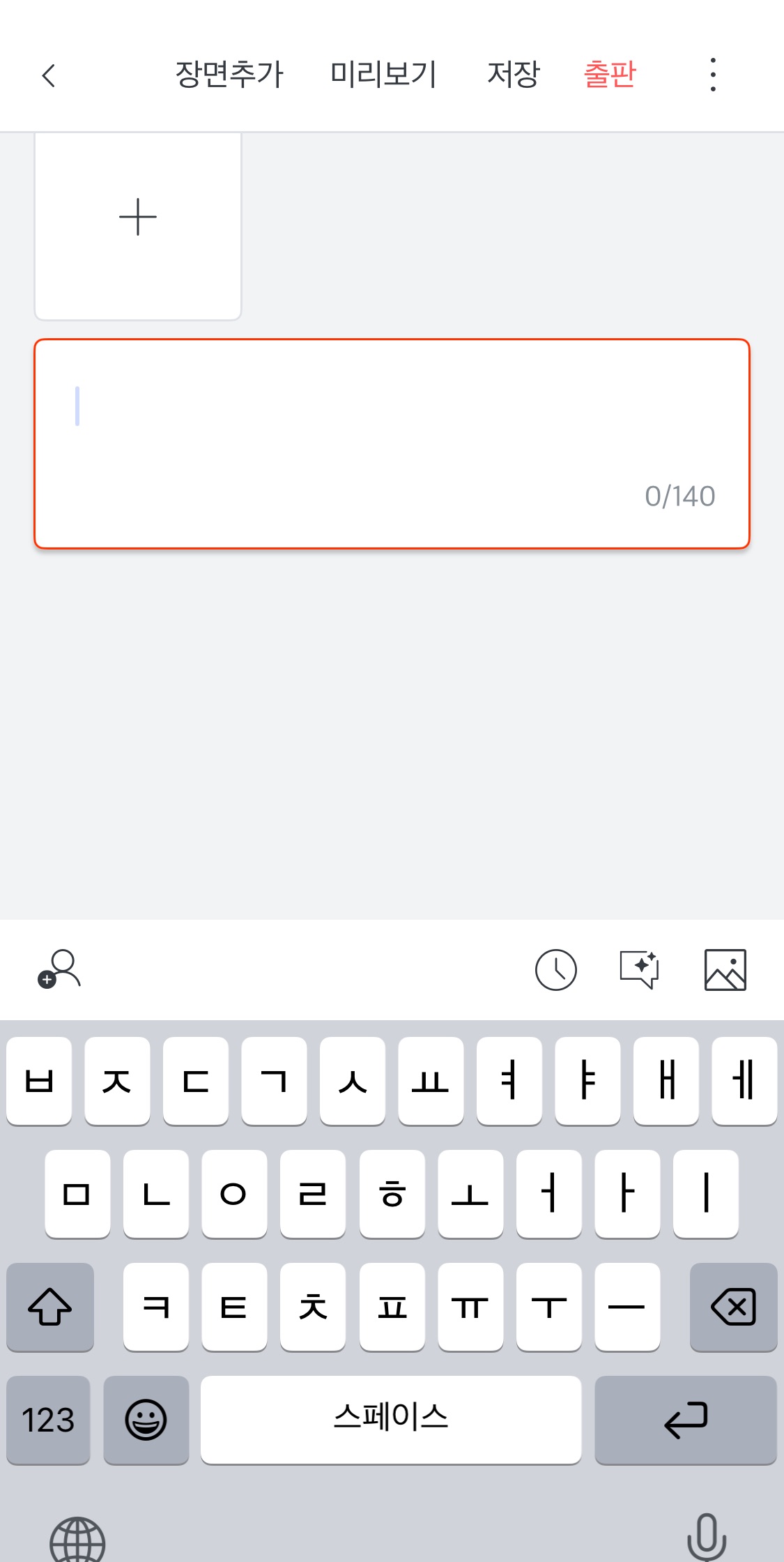784x1562 pixels.
Task: Save the draft with 저장
Action: [x=513, y=75]
